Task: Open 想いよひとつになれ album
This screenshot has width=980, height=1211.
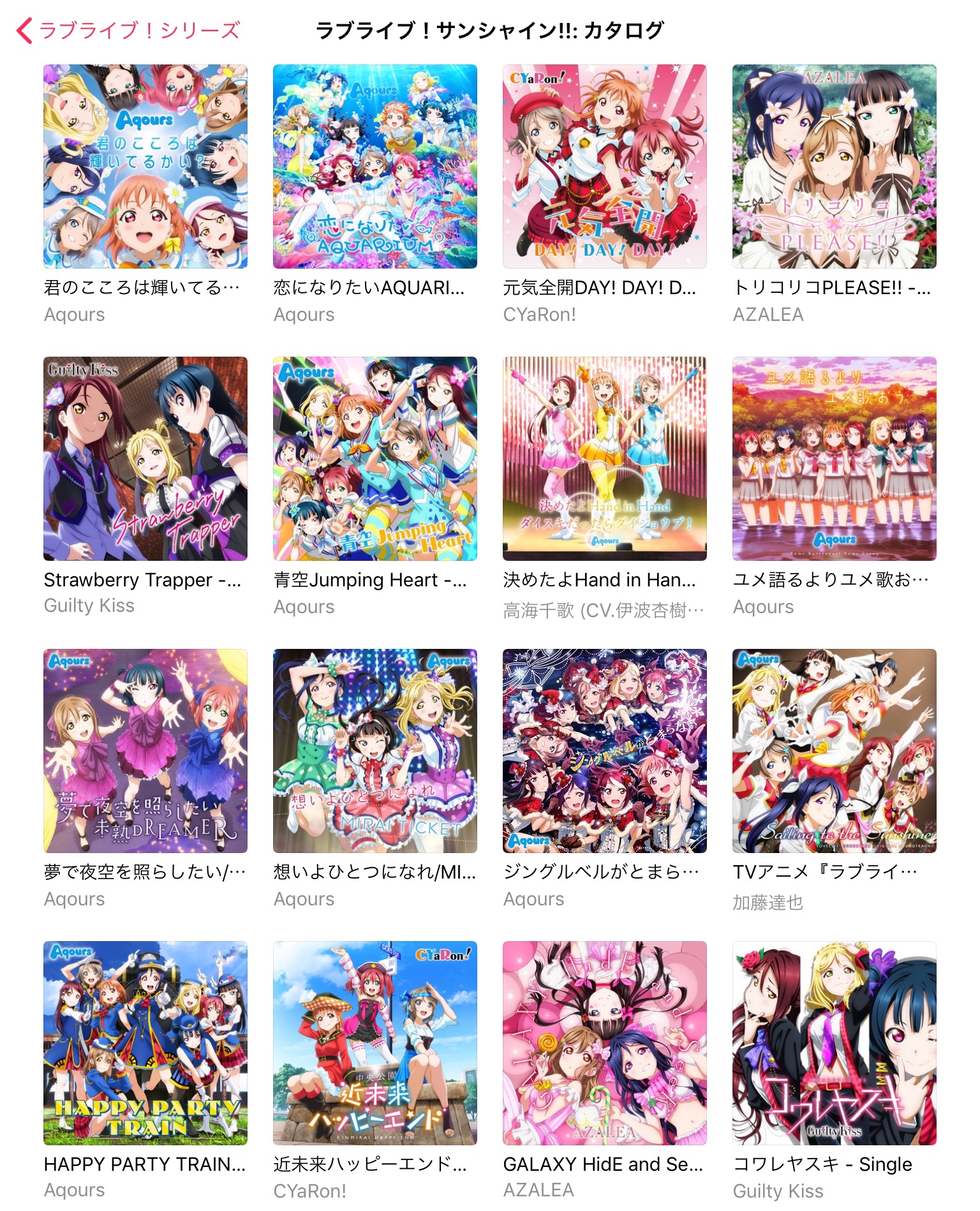Action: click(375, 751)
